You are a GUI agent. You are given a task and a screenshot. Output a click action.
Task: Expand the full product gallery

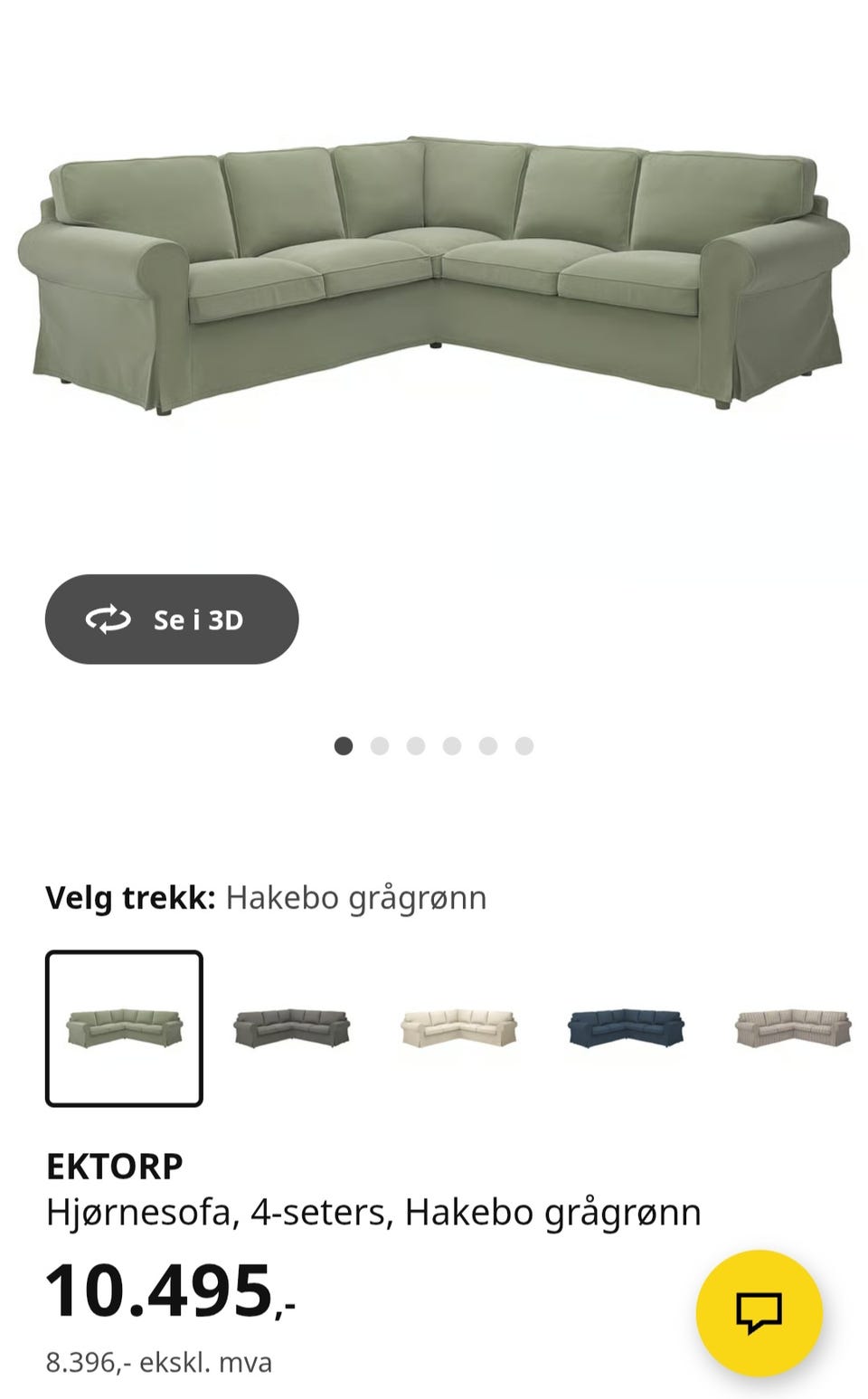coord(434,271)
